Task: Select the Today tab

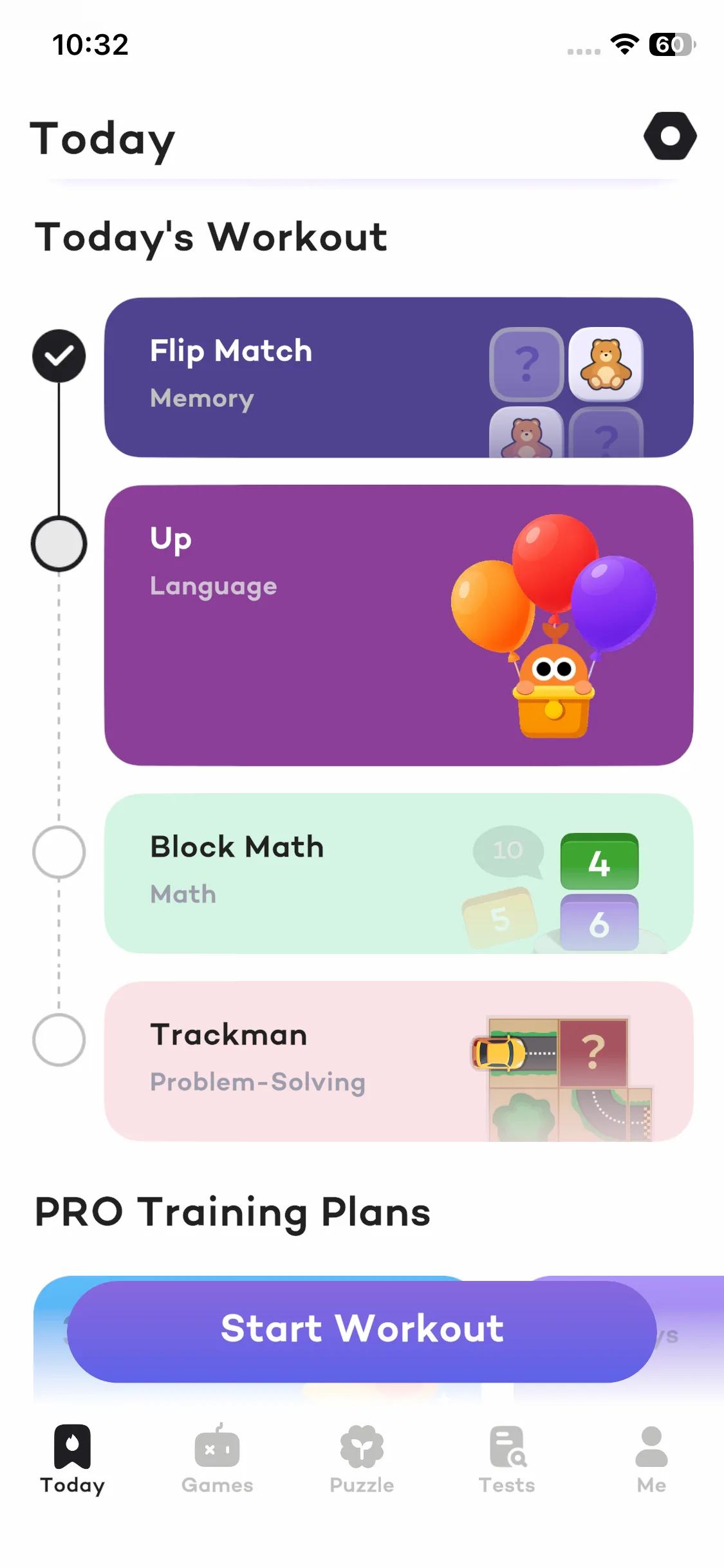Action: point(72,1459)
